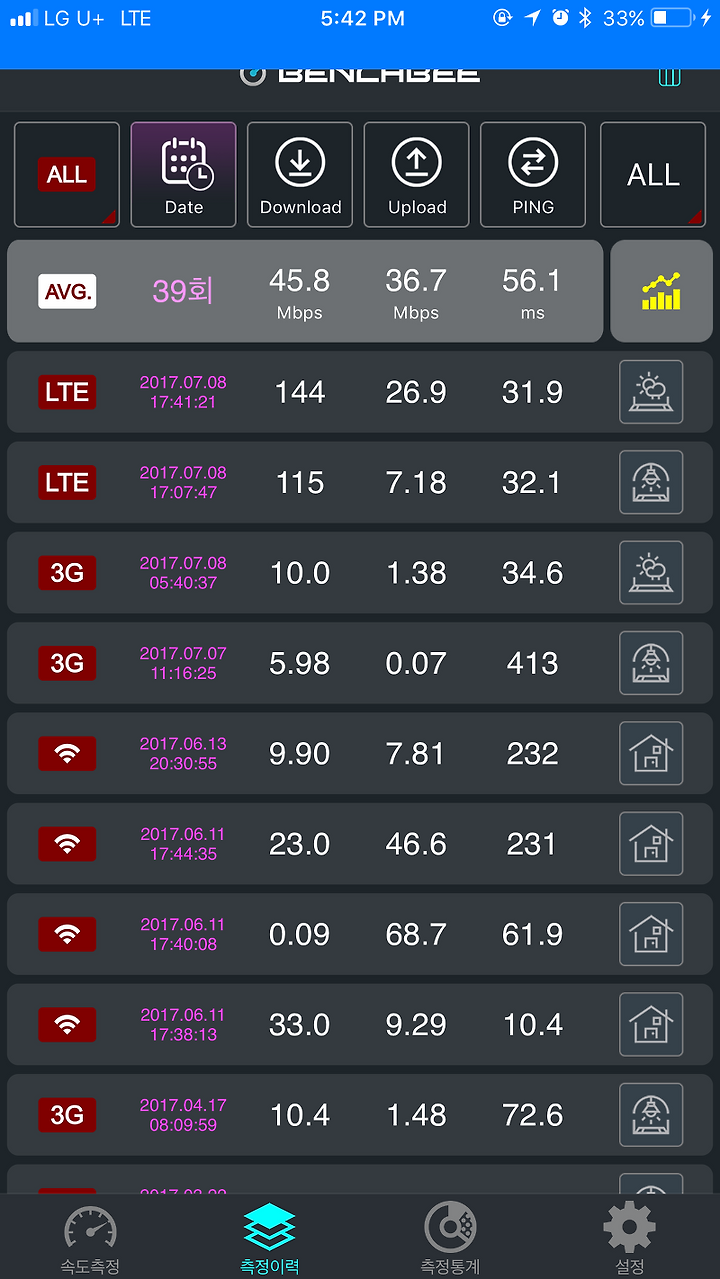Select the 측정이력 history tab

[x=270, y=1238]
